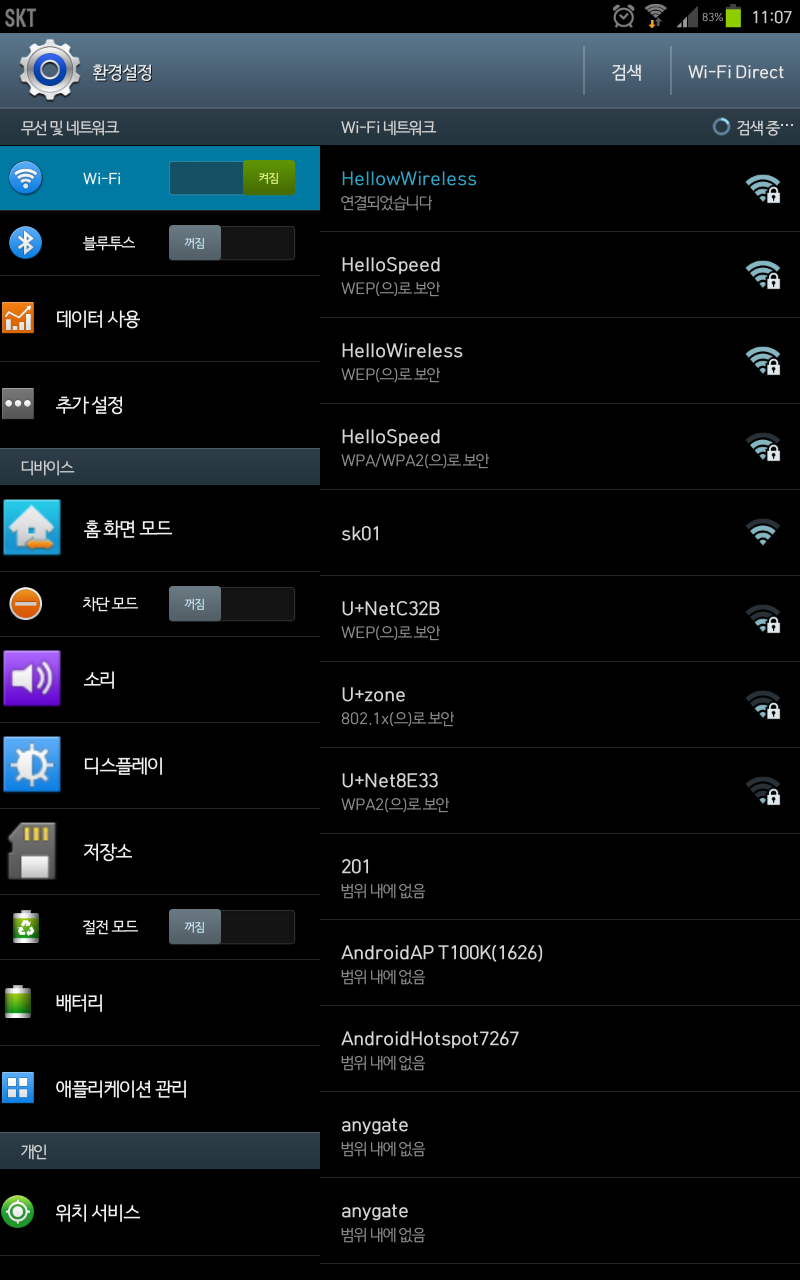Enable the 블루투스 toggle
This screenshot has width=800, height=1280.
click(x=232, y=243)
